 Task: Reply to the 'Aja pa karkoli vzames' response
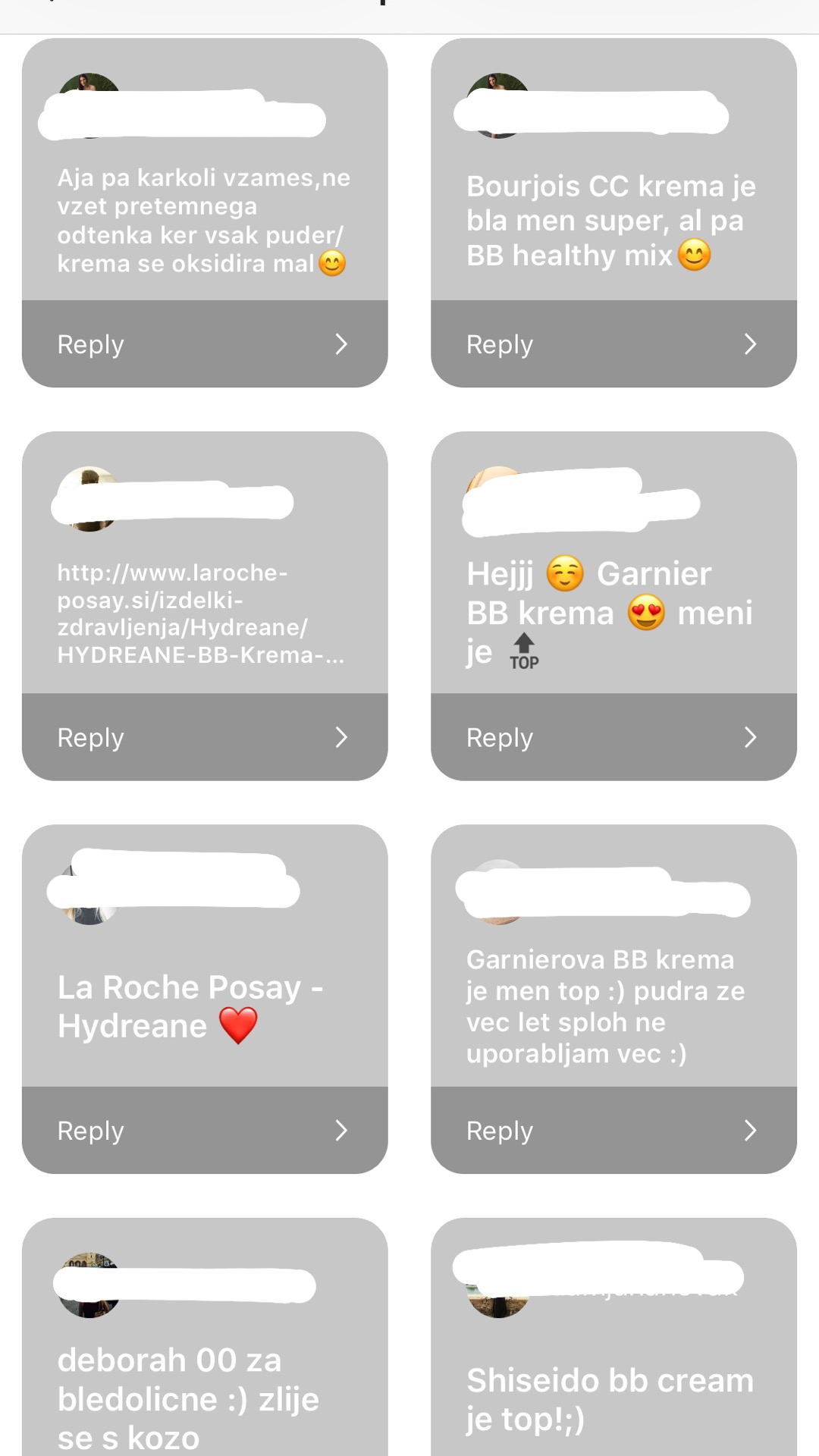point(204,344)
